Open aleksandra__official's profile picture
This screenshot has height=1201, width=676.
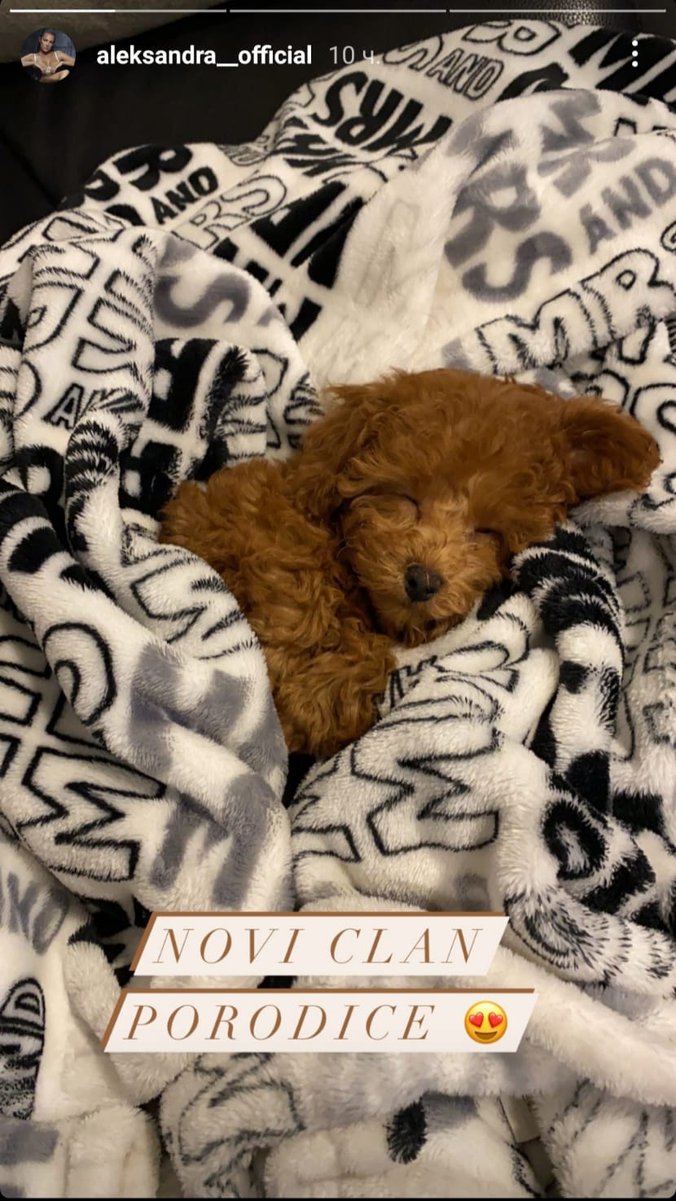click(x=48, y=55)
